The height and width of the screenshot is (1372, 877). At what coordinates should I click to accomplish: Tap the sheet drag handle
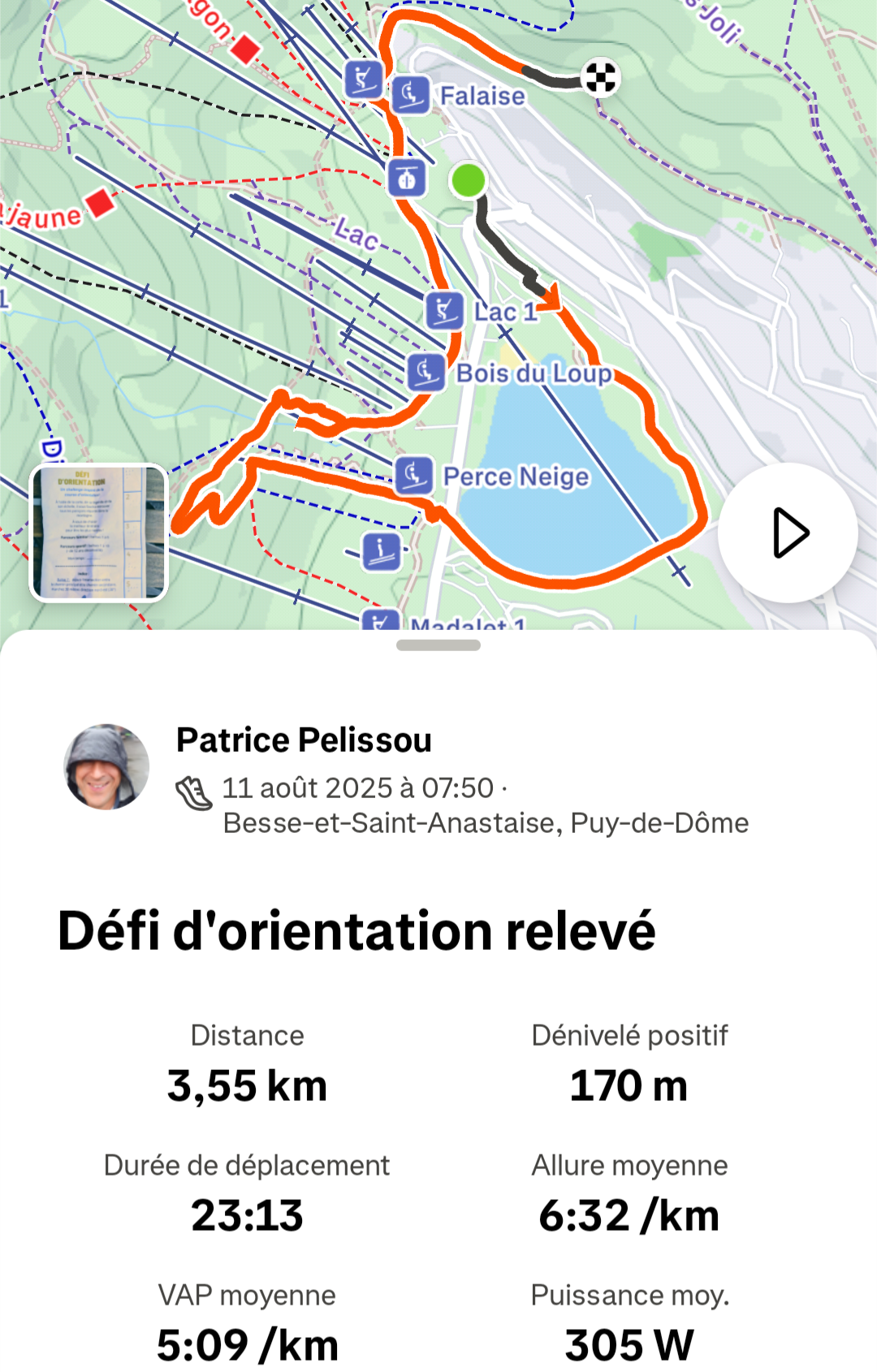point(438,645)
